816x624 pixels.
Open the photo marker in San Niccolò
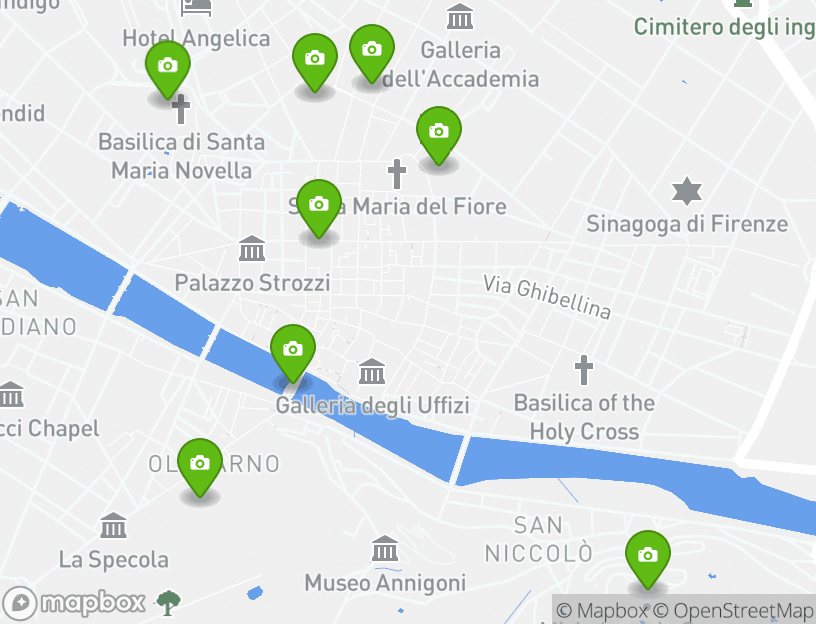pyautogui.click(x=648, y=555)
